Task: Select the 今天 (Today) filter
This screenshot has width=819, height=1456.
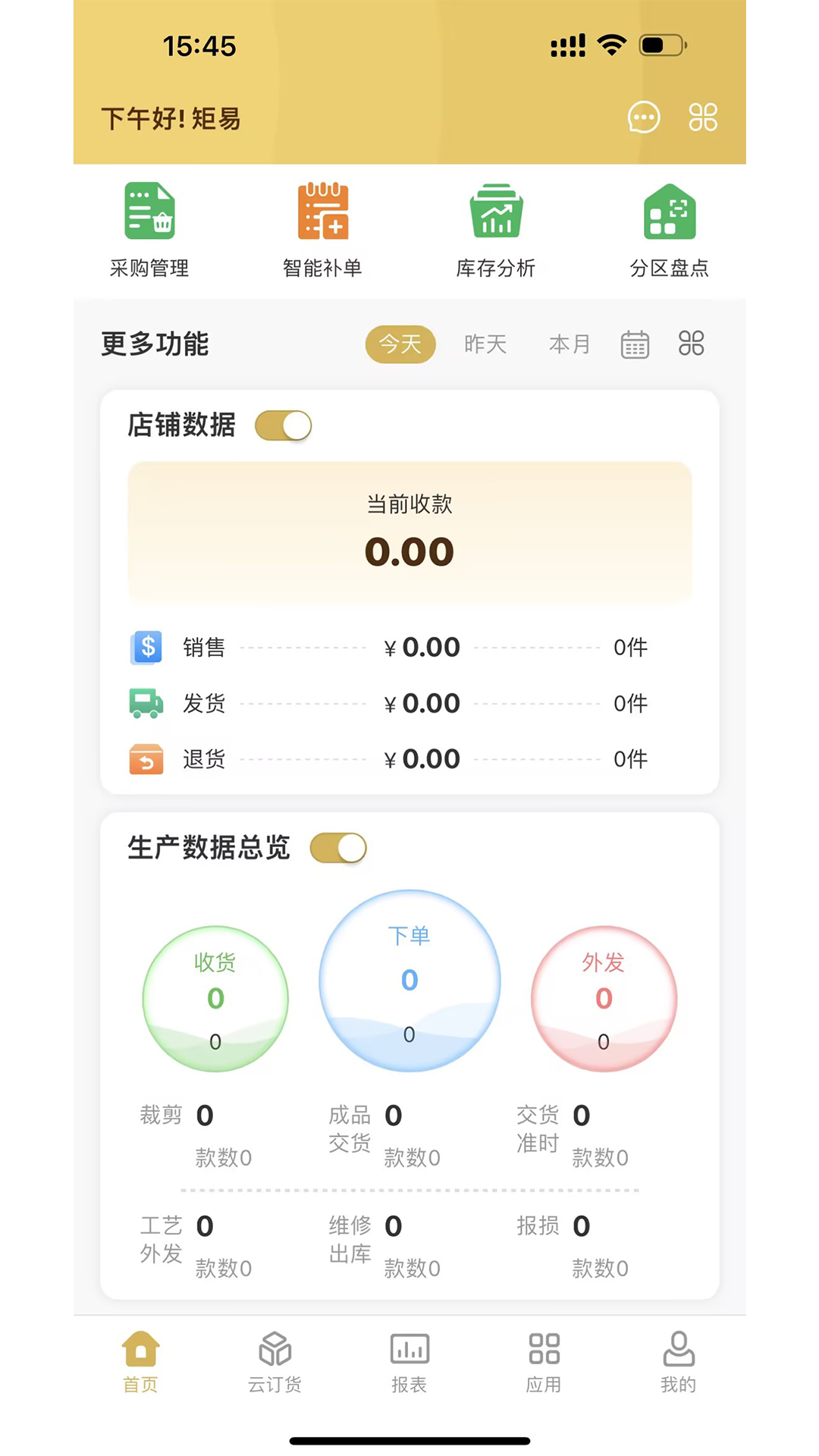Action: pos(400,344)
